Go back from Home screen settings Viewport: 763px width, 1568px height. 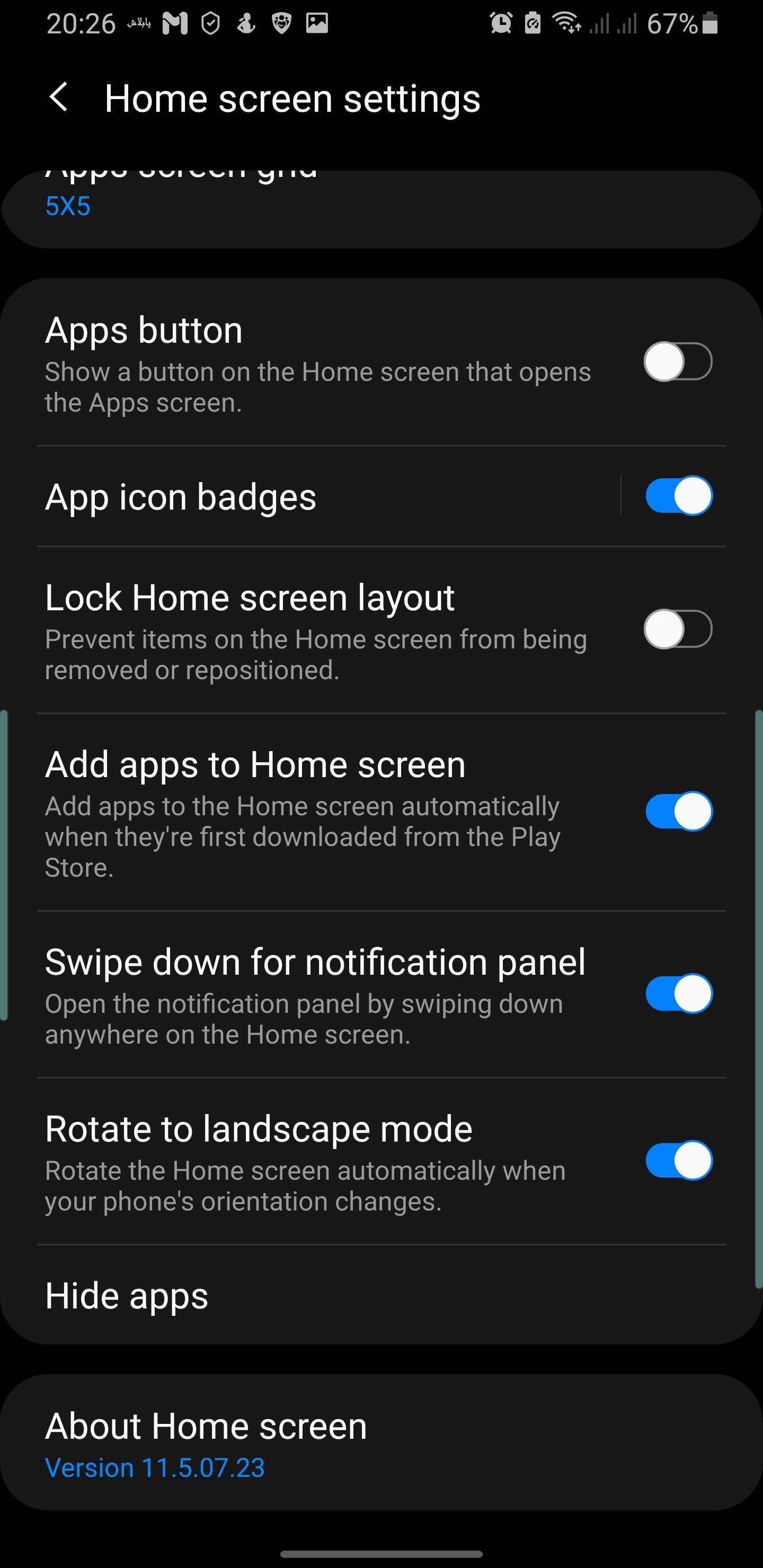click(58, 98)
